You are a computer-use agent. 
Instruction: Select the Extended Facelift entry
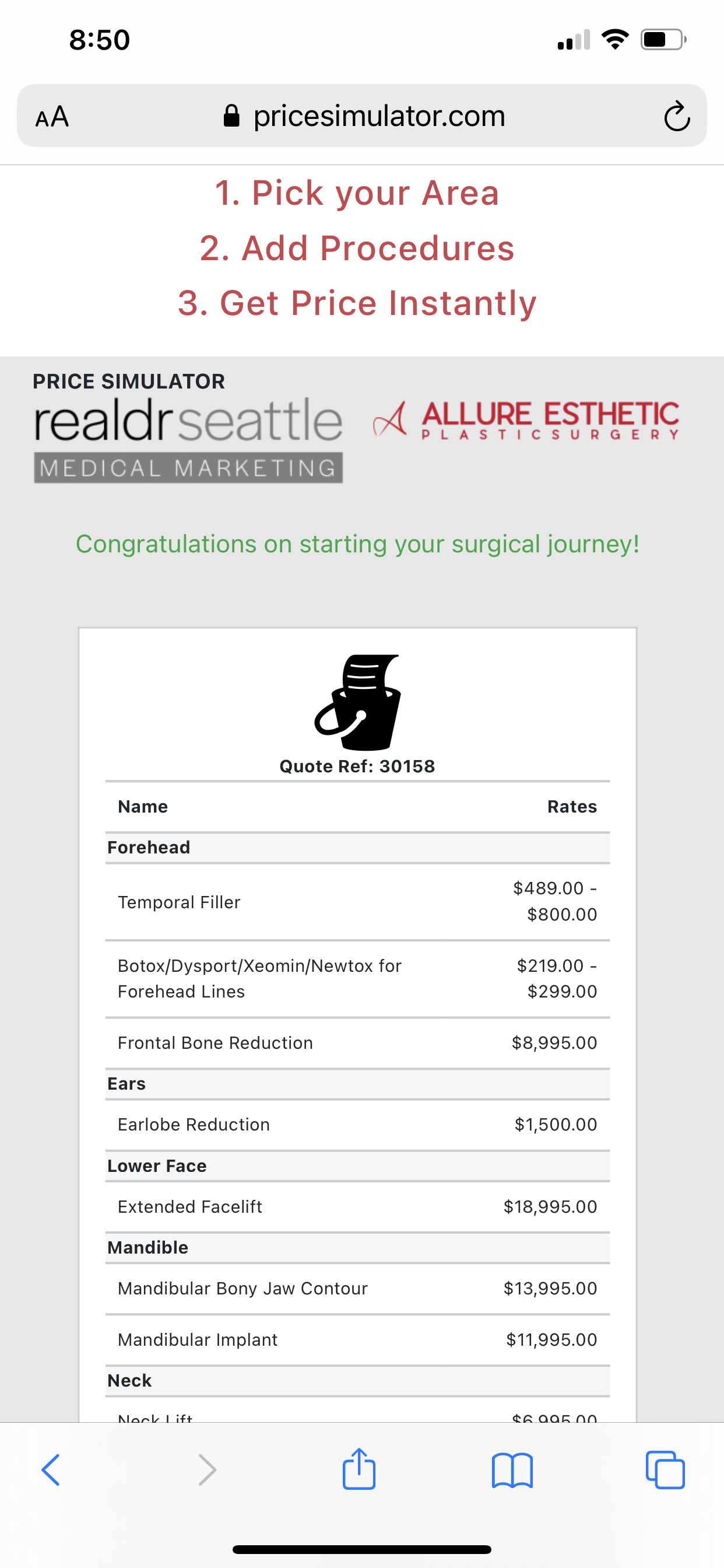358,1206
